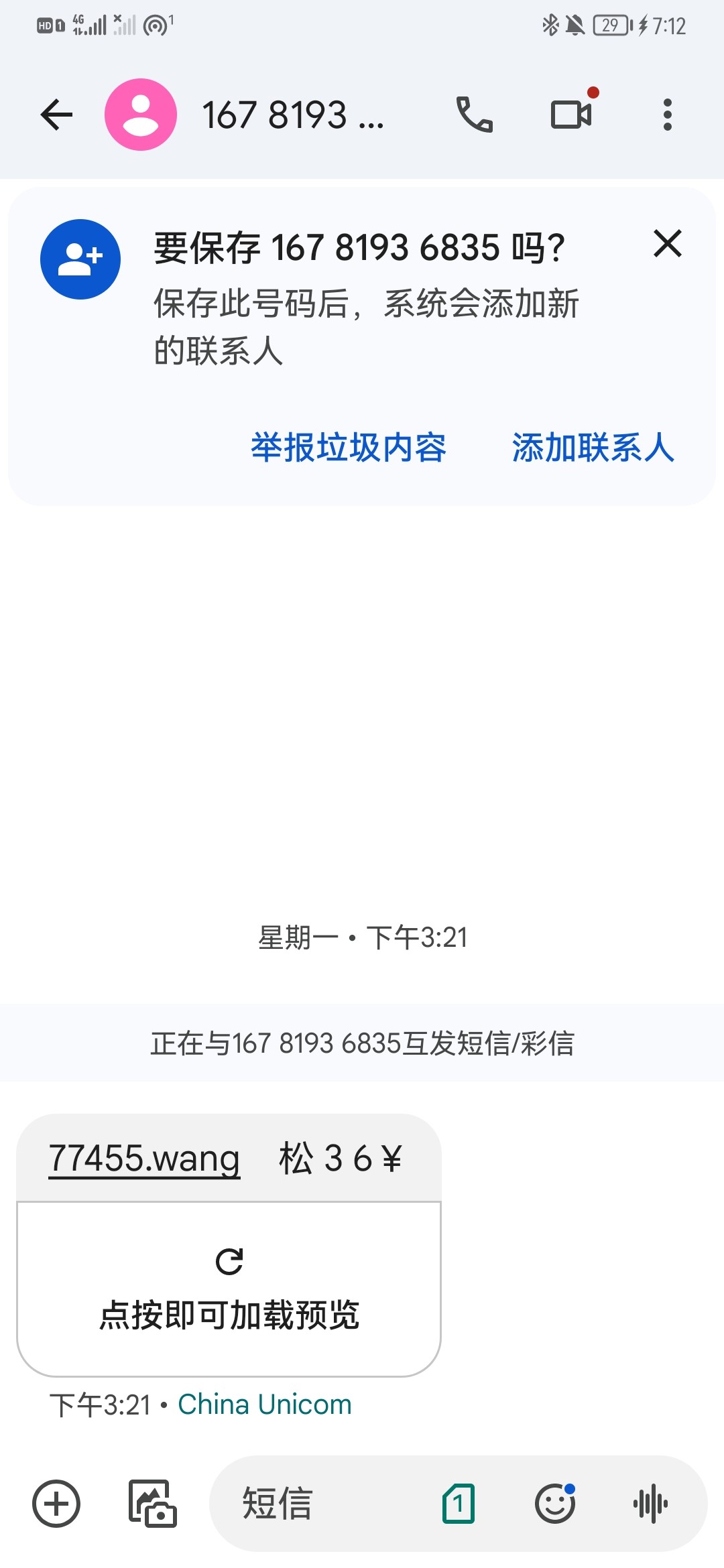Start a voice call to this number
Image resolution: width=724 pixels, height=1568 pixels.
[474, 115]
